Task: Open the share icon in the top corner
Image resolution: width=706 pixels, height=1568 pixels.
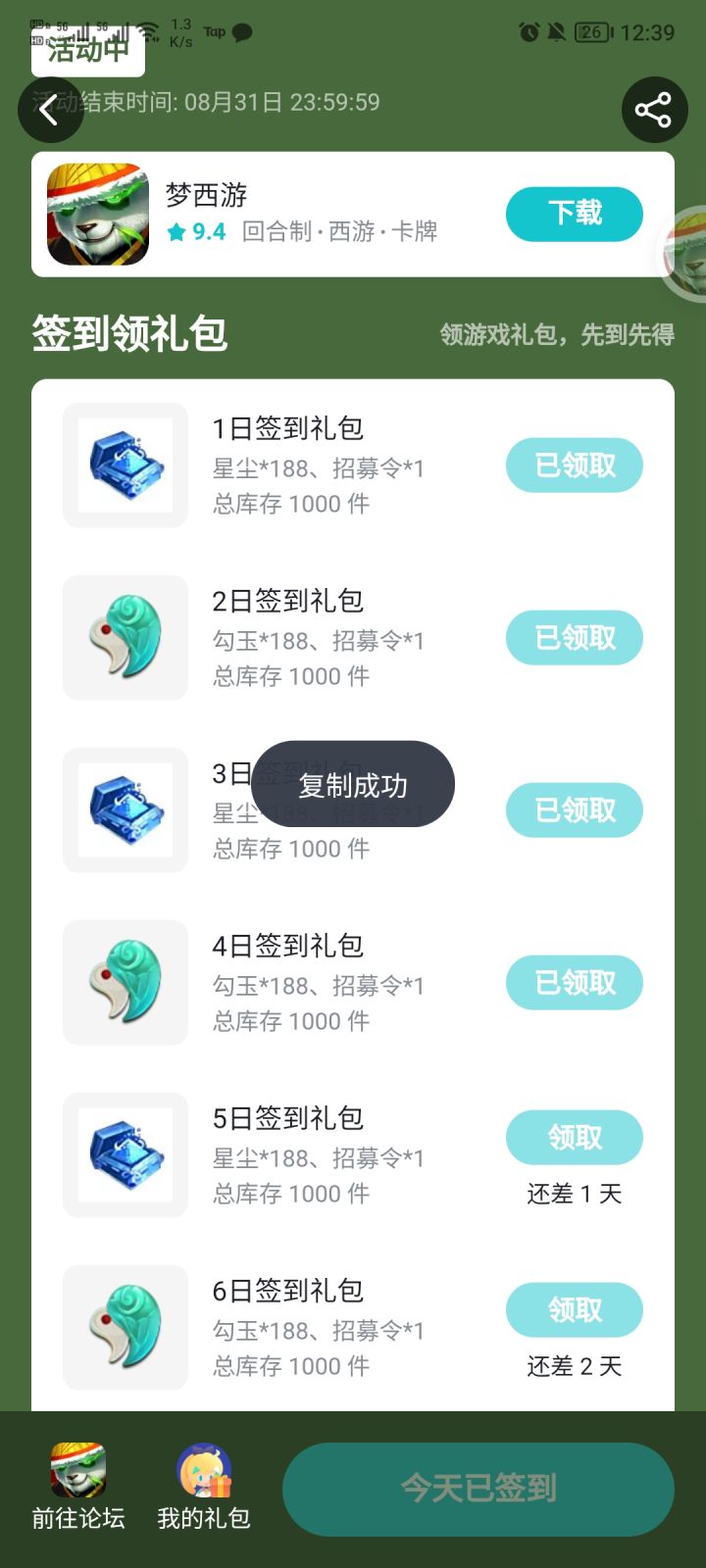Action: 654,110
